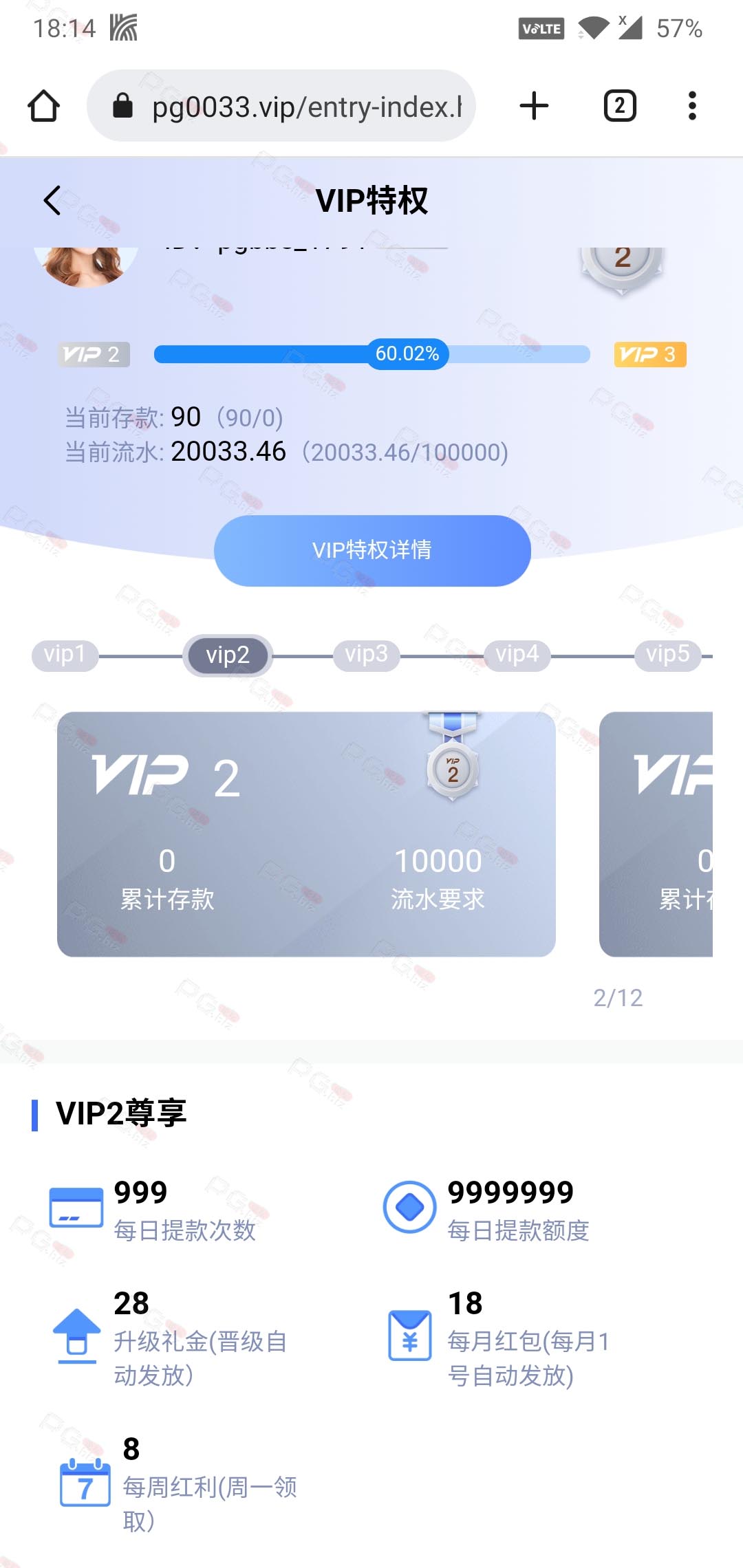
Task: Open a new browser tab
Action: tap(534, 107)
